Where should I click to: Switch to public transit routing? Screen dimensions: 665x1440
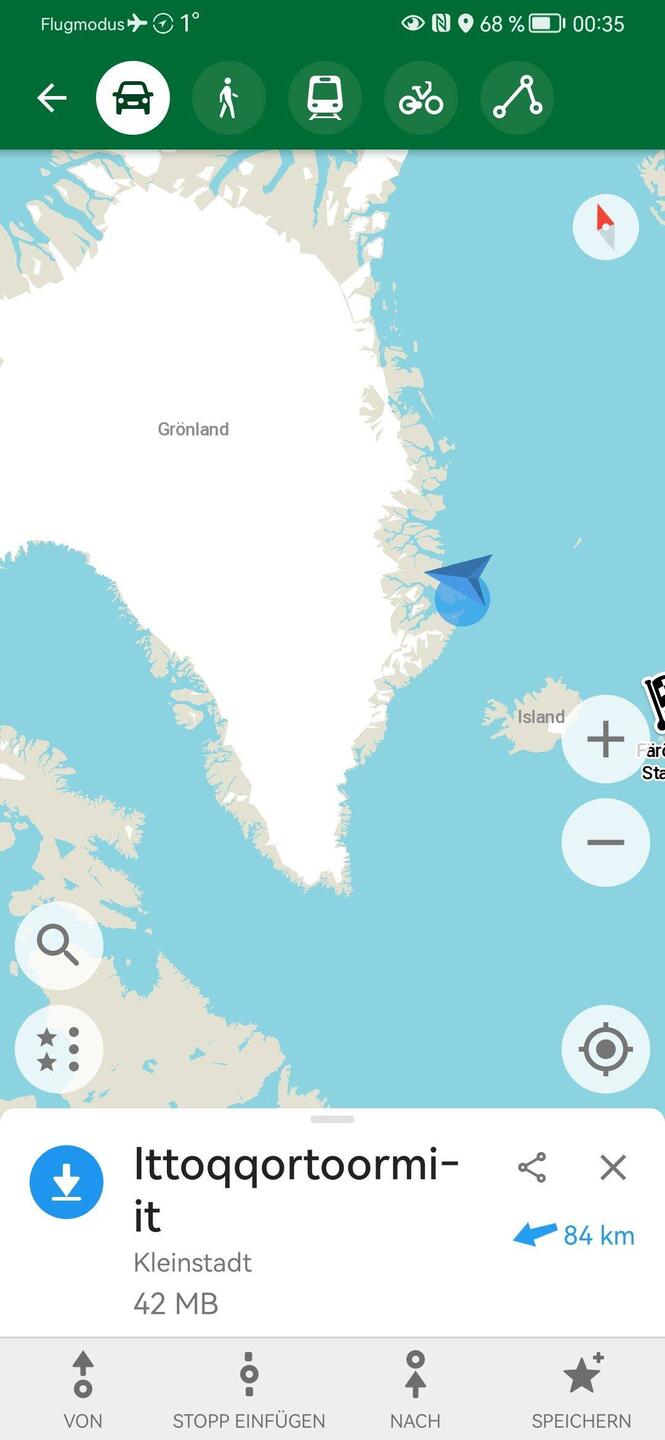pyautogui.click(x=325, y=98)
